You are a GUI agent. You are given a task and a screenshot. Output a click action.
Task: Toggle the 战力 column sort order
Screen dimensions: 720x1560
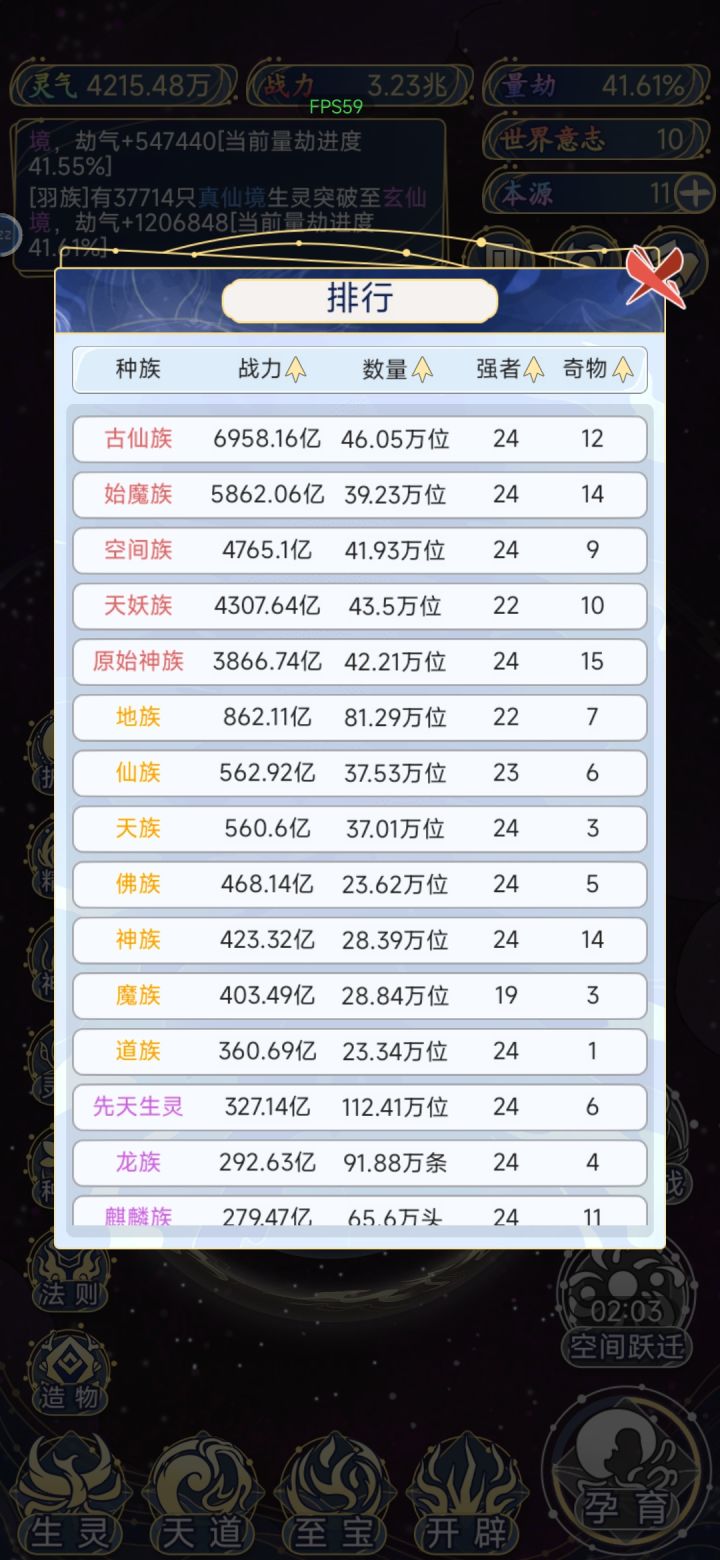pyautogui.click(x=293, y=369)
